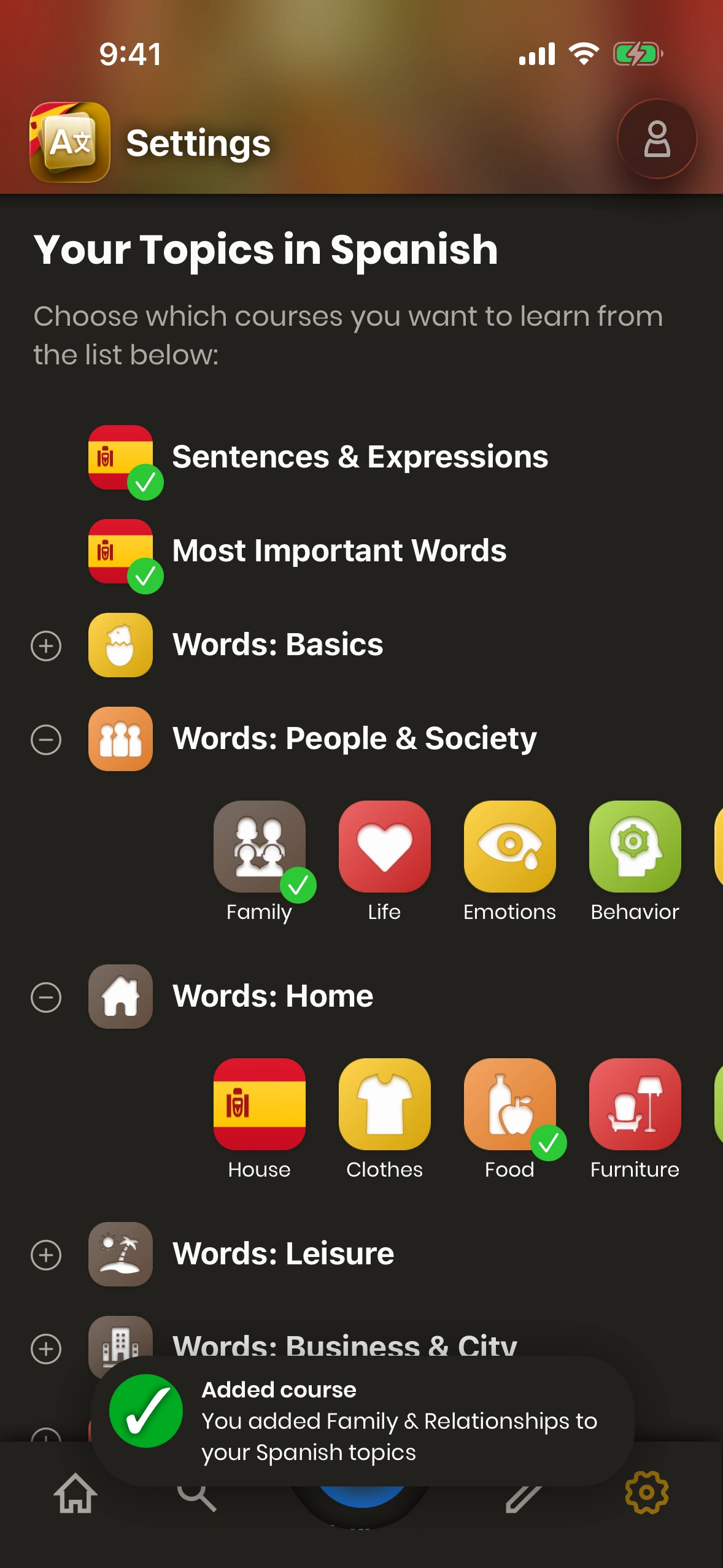Deselect the Food topic

click(509, 1104)
